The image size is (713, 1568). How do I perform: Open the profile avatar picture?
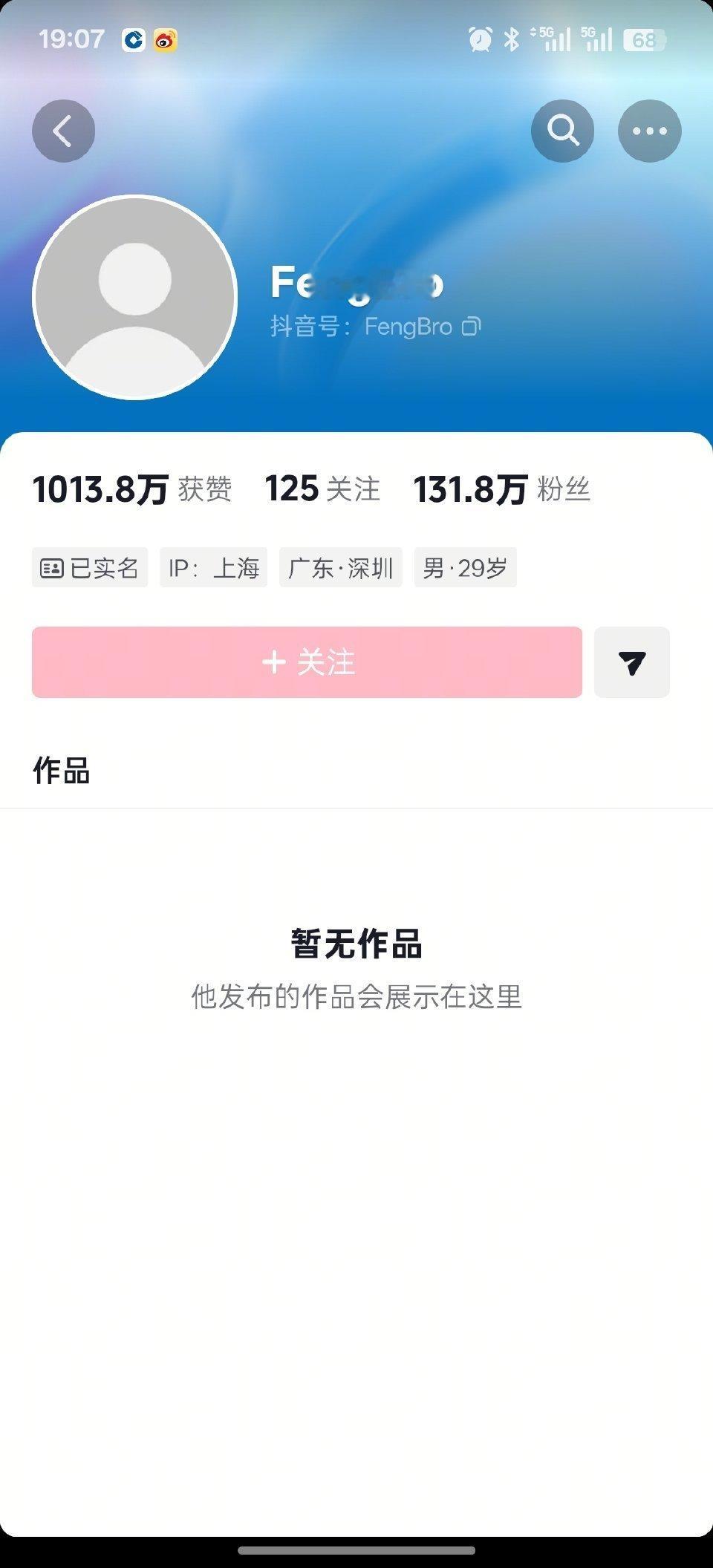(137, 295)
